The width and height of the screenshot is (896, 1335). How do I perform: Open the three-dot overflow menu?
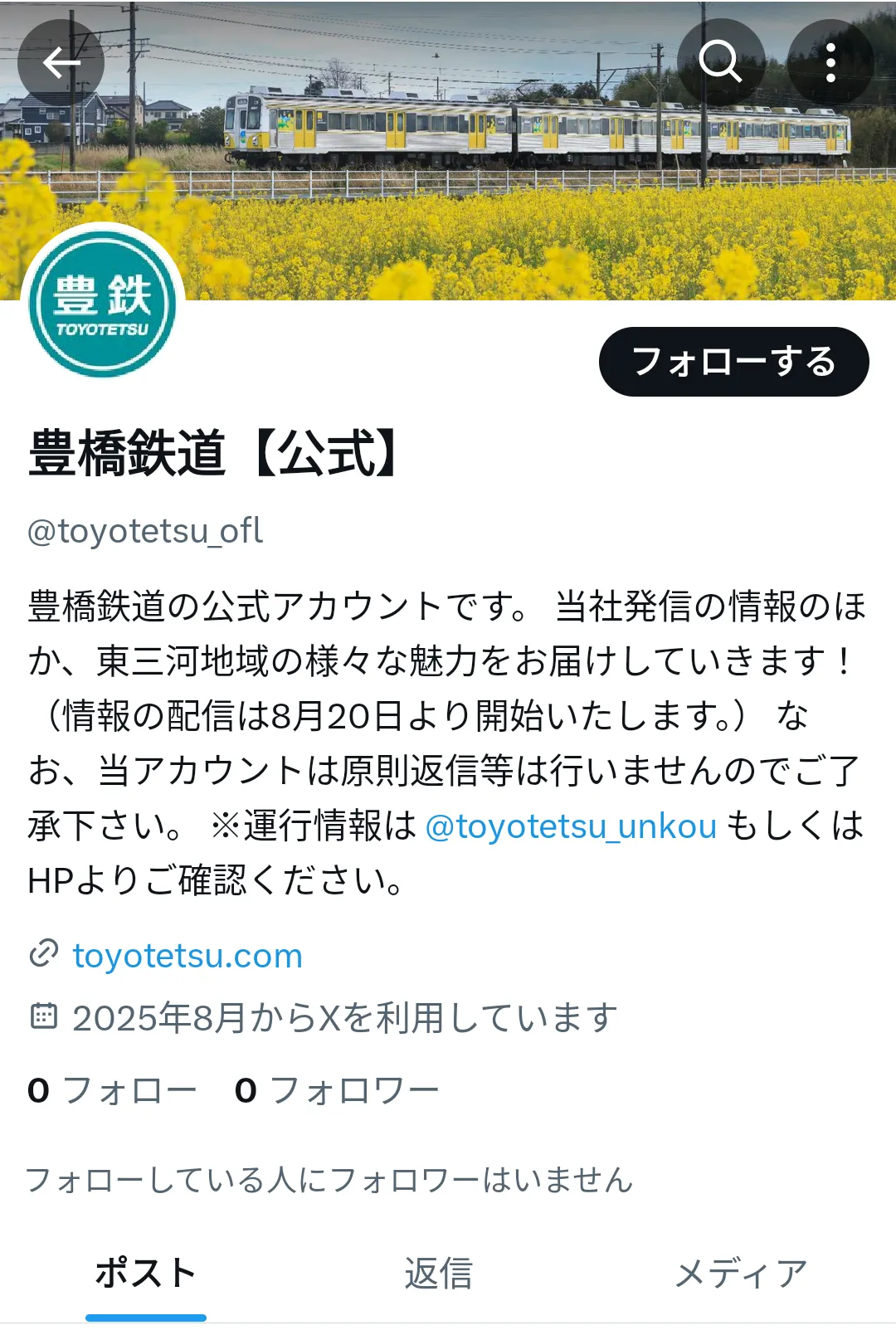point(830,62)
